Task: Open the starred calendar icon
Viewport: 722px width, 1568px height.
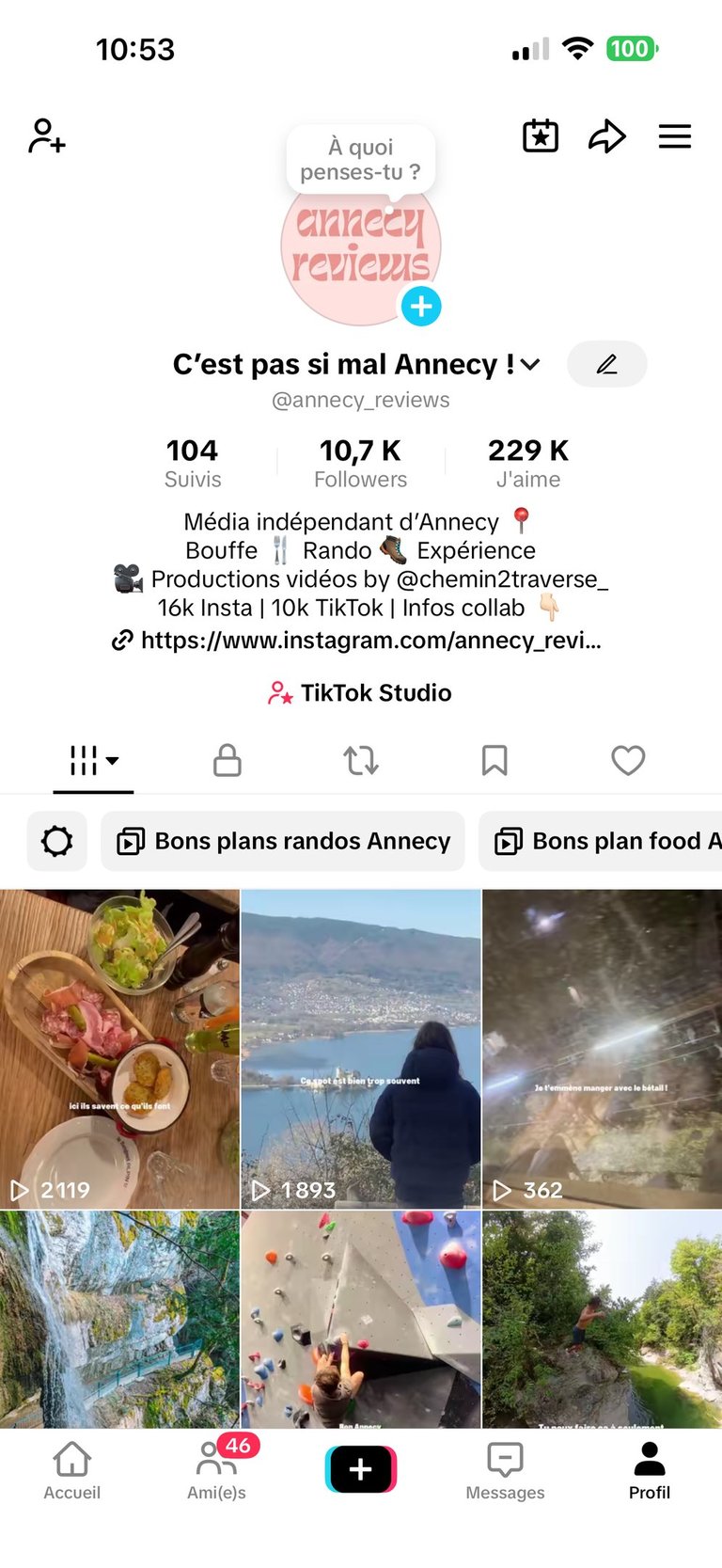Action: 541,136
